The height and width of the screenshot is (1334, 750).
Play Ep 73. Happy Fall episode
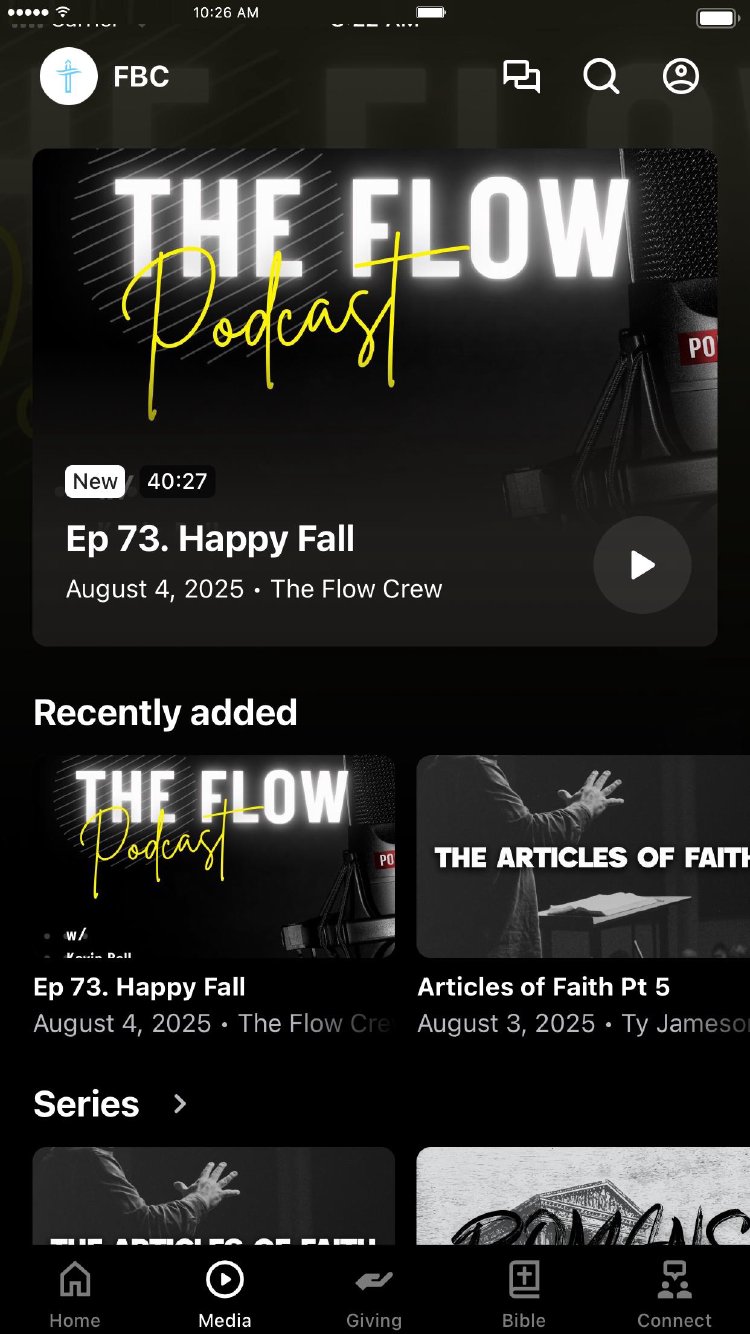(642, 565)
